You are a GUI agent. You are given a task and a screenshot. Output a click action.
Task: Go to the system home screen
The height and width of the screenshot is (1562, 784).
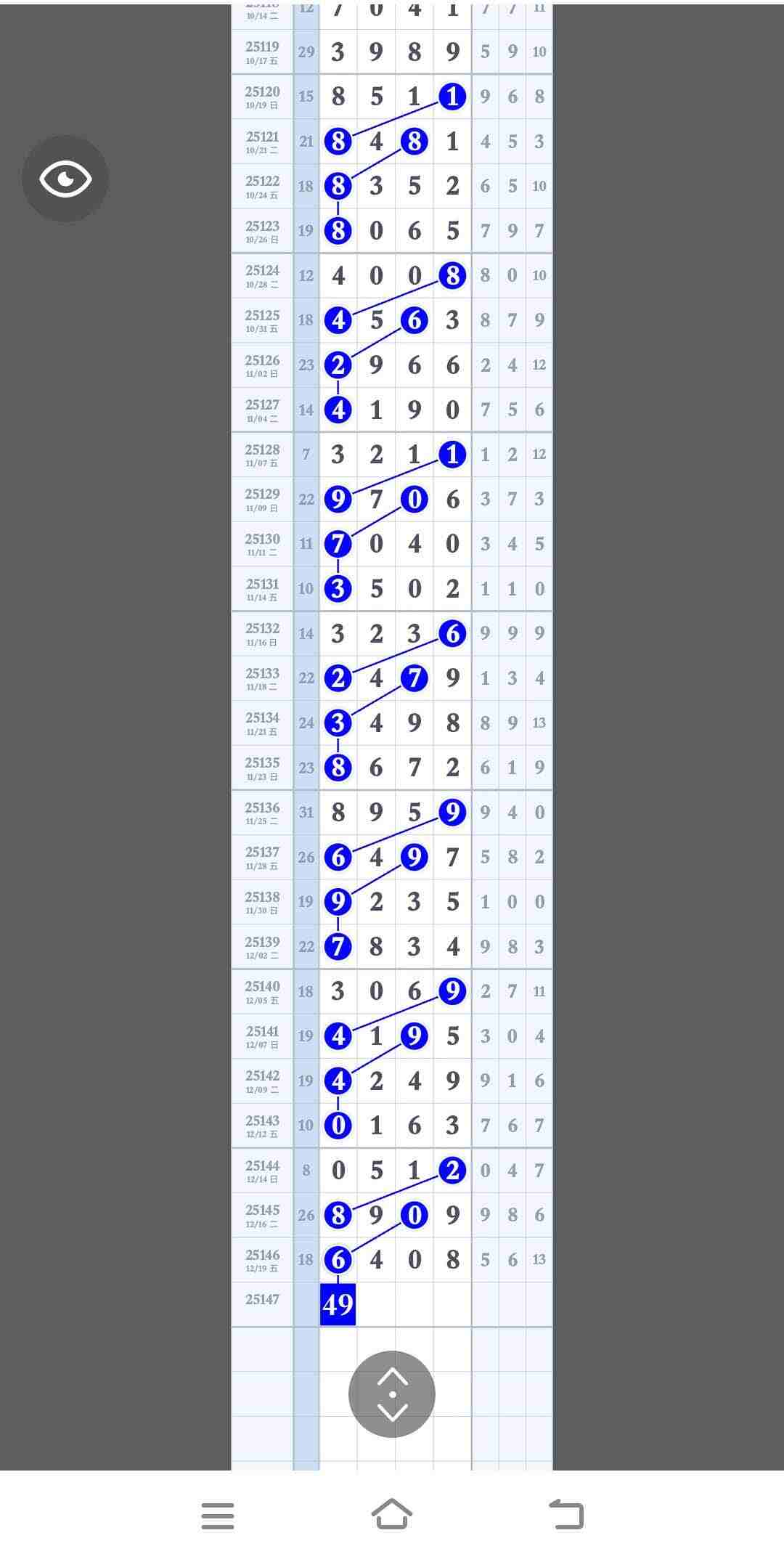392,1514
